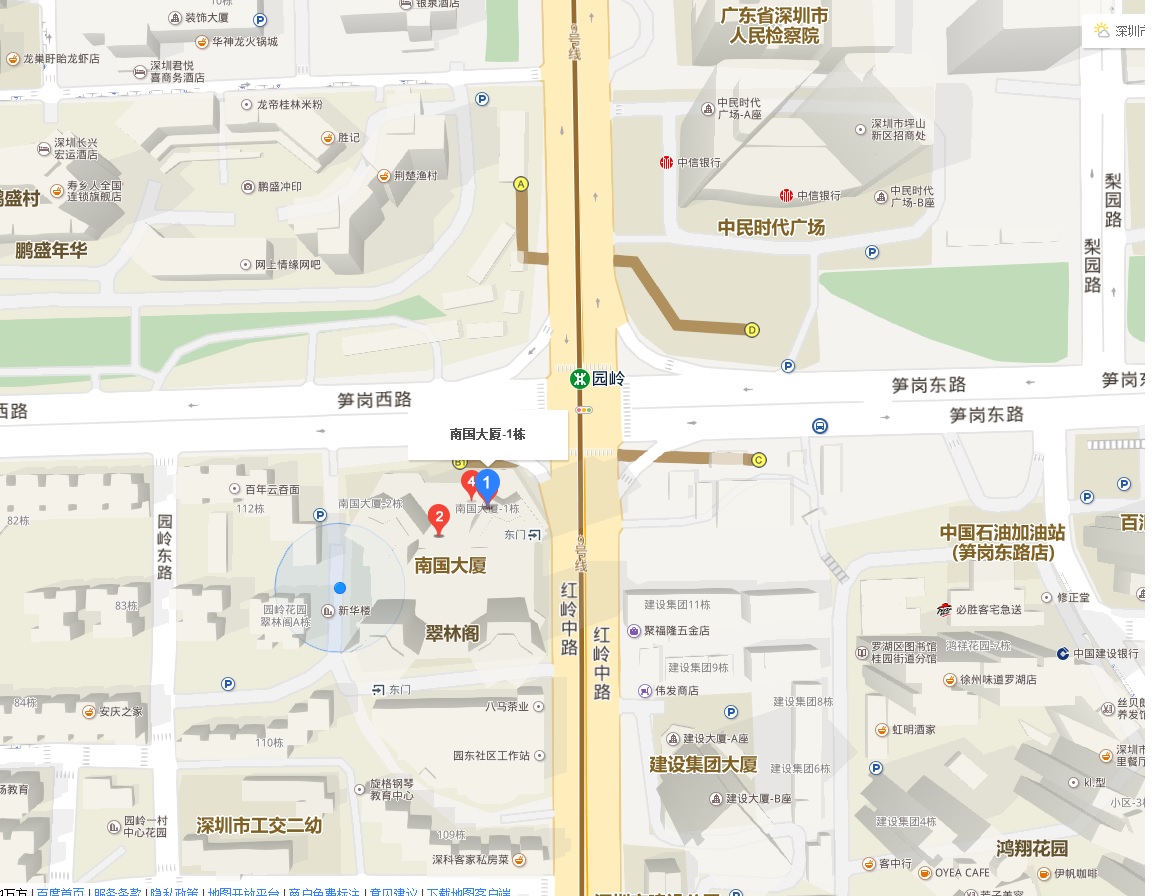Open the 商户免费标注 link
The height and width of the screenshot is (896, 1152).
tap(323, 891)
